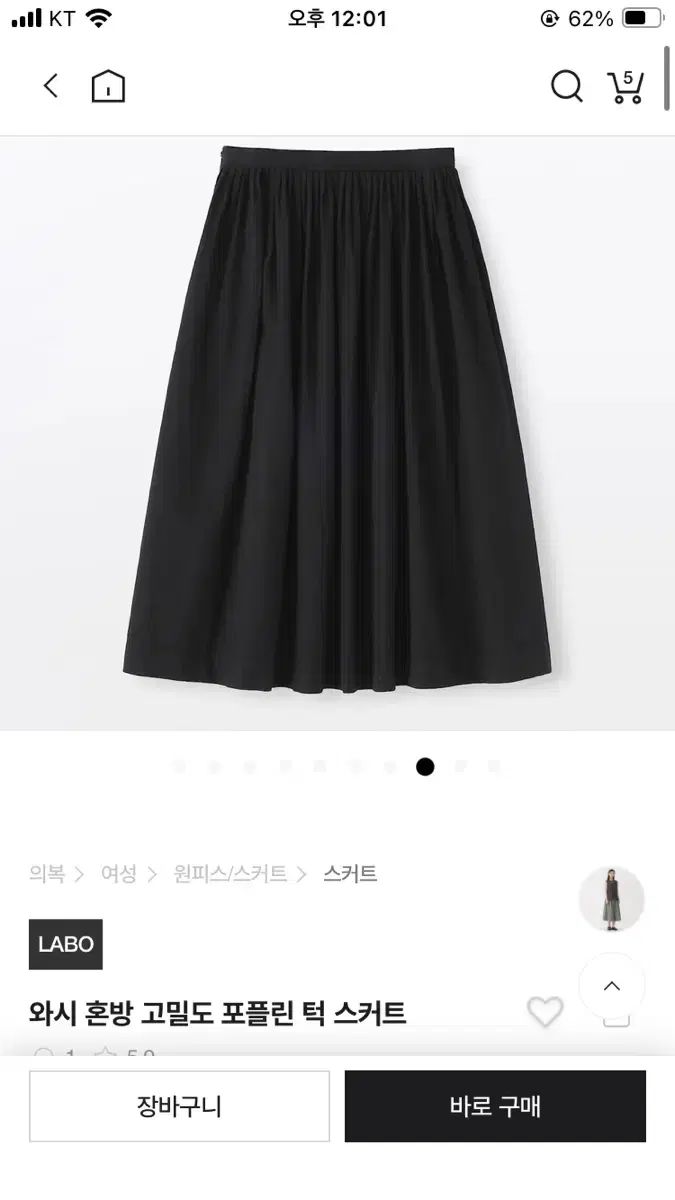Open the 의복 breadcrumb link
This screenshot has width=675, height=1200.
pyautogui.click(x=47, y=873)
